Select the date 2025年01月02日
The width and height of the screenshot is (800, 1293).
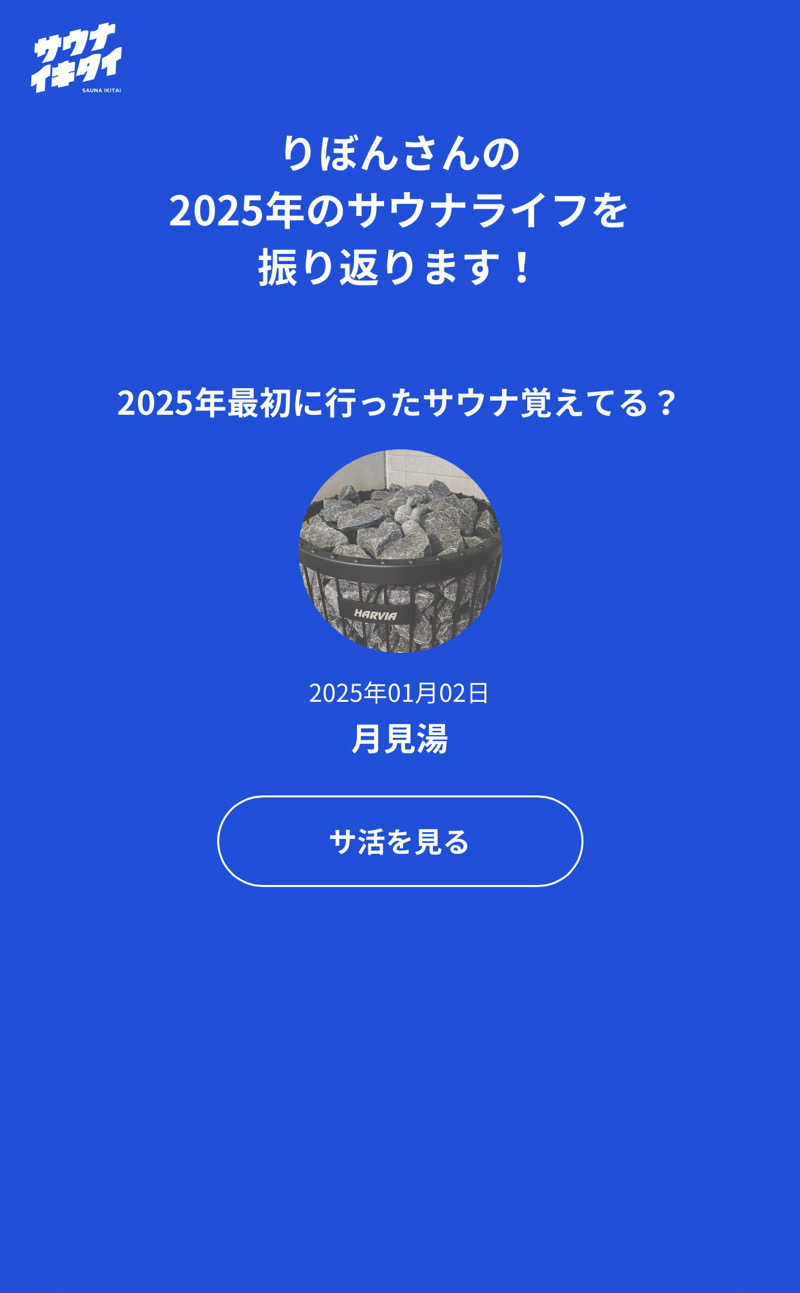tap(399, 691)
